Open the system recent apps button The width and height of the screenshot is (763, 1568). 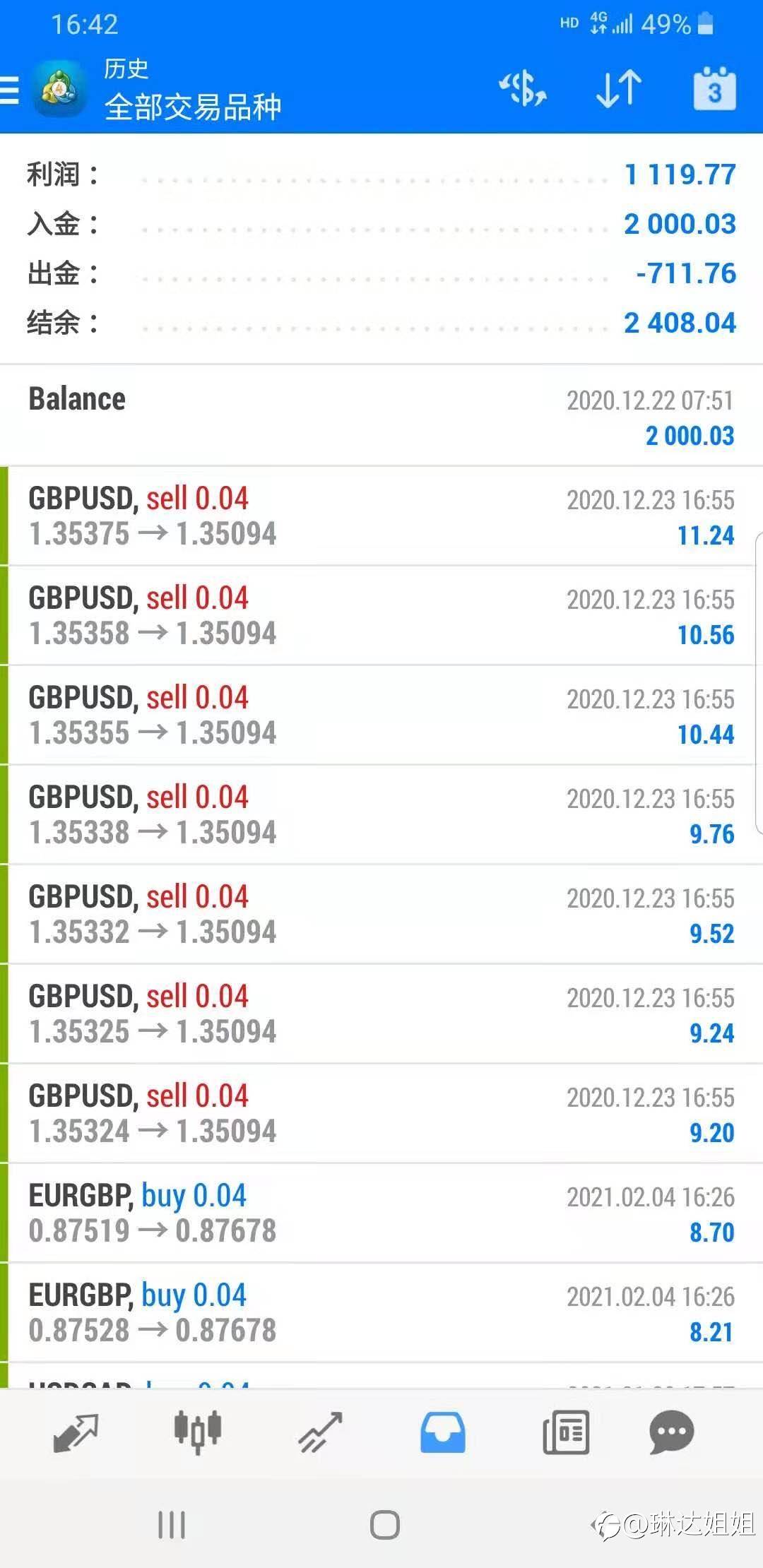tap(172, 1525)
